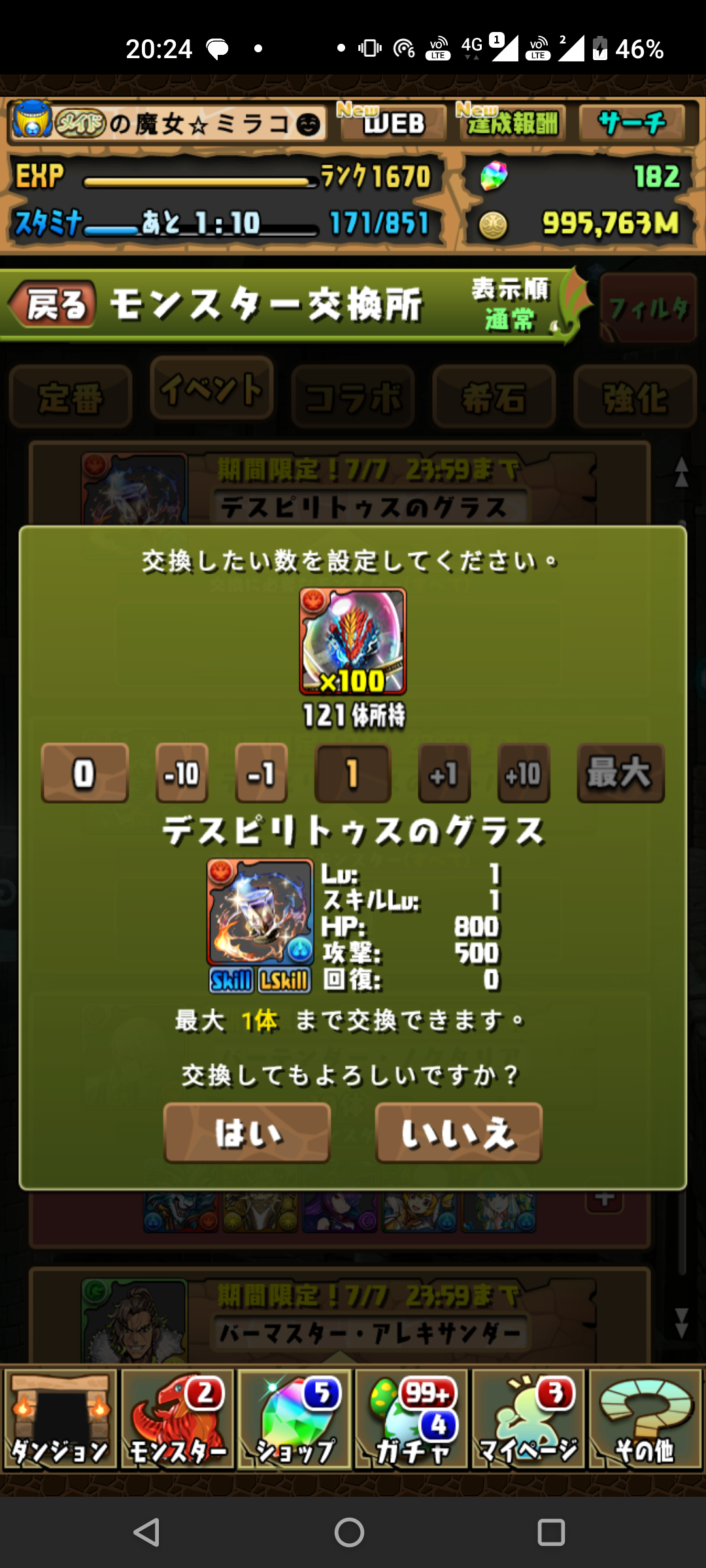Screen dimensions: 706x1568
Task: Decrease the count by 1
Action: tap(261, 773)
